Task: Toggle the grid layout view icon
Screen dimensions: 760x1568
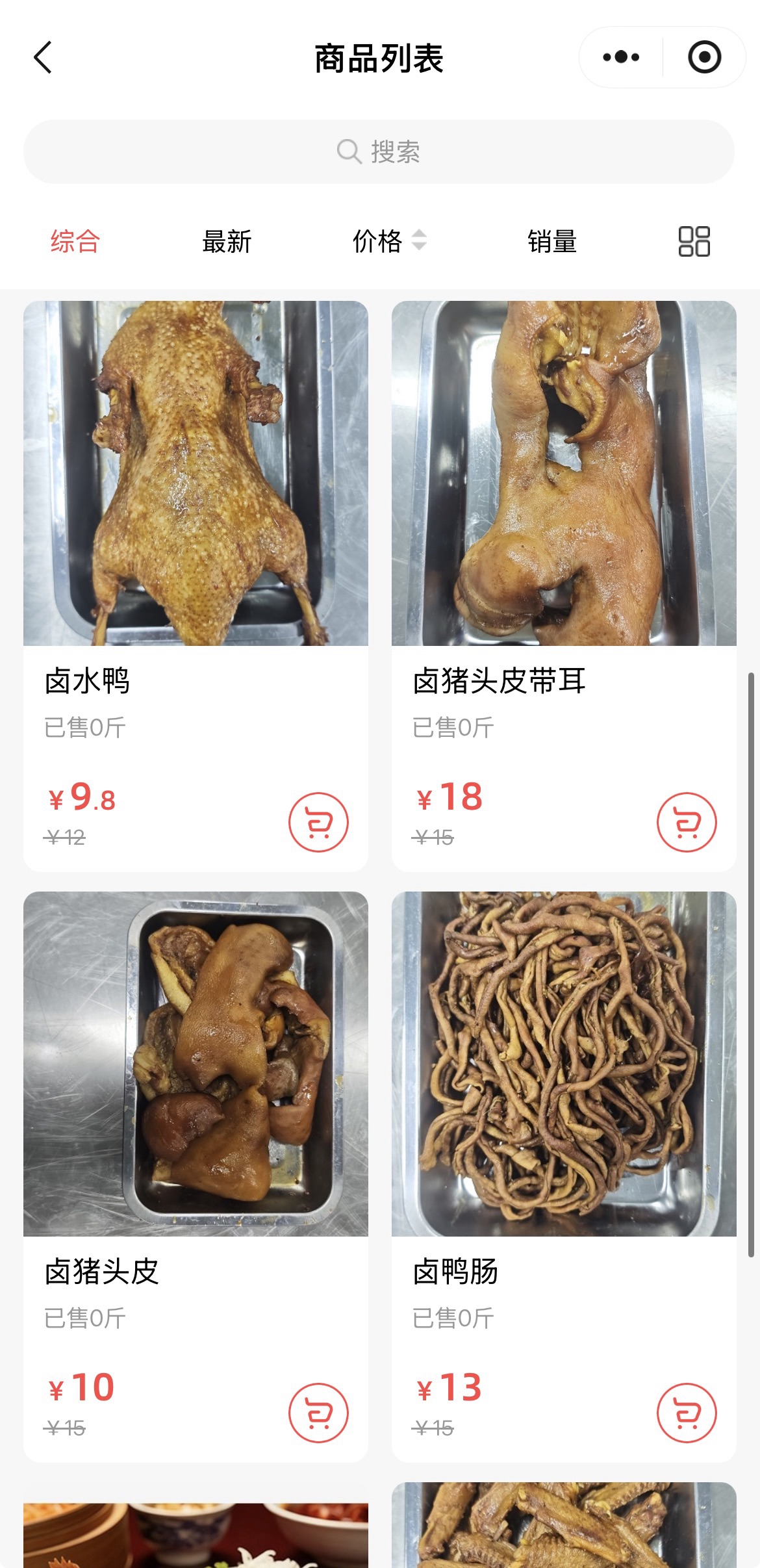Action: [694, 241]
